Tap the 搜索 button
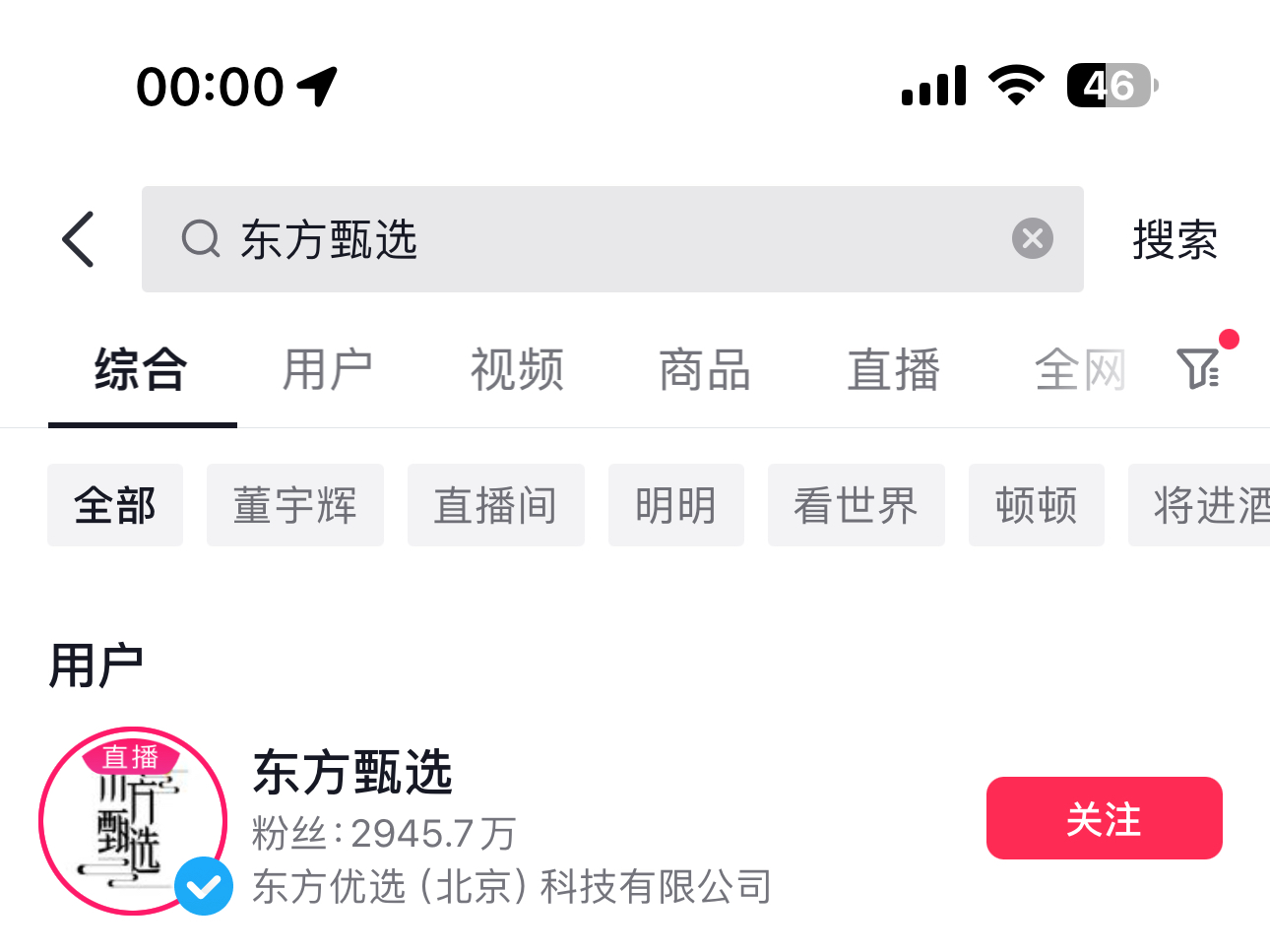 tap(1175, 239)
